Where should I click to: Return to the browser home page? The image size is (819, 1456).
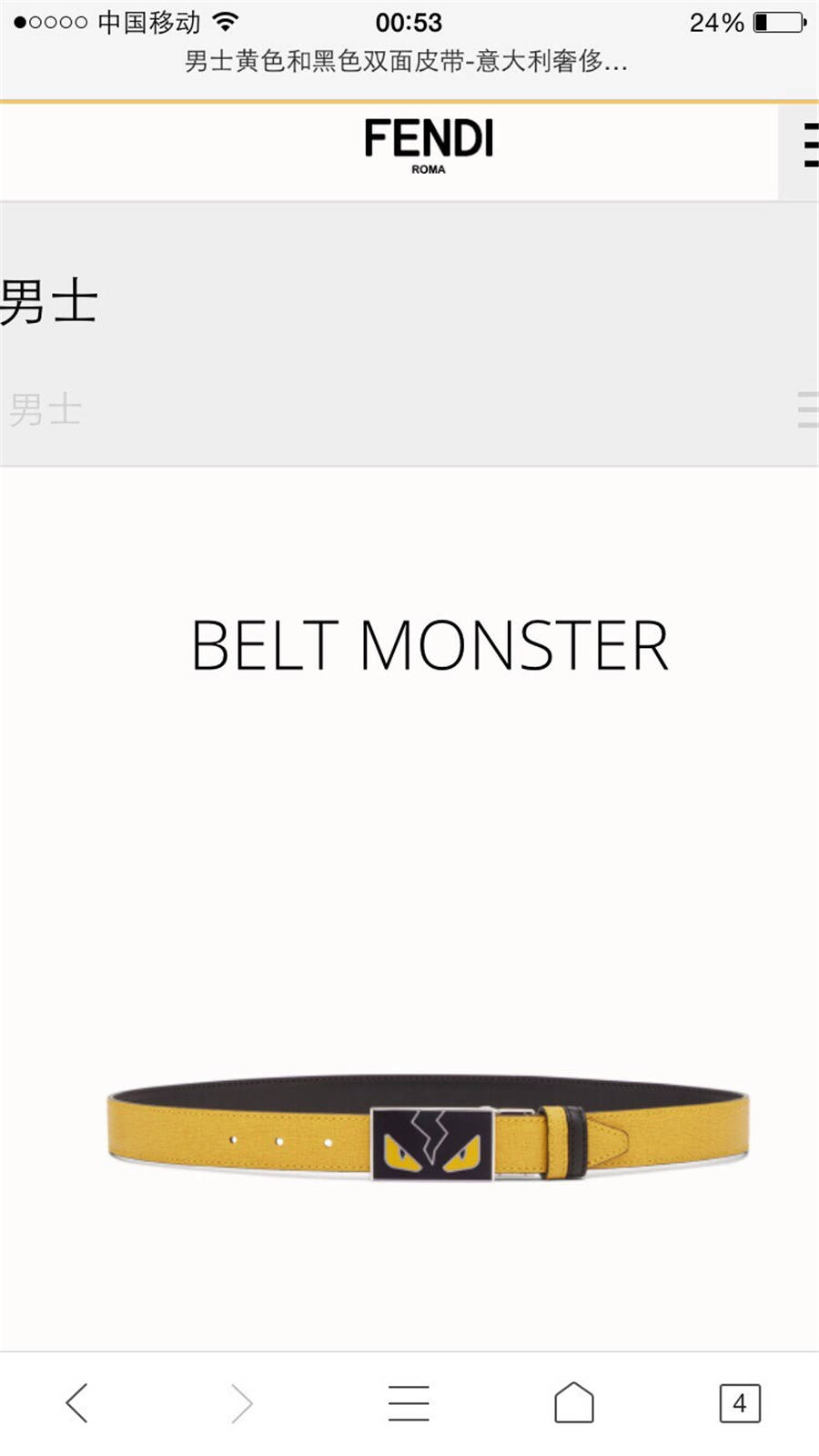click(574, 1402)
